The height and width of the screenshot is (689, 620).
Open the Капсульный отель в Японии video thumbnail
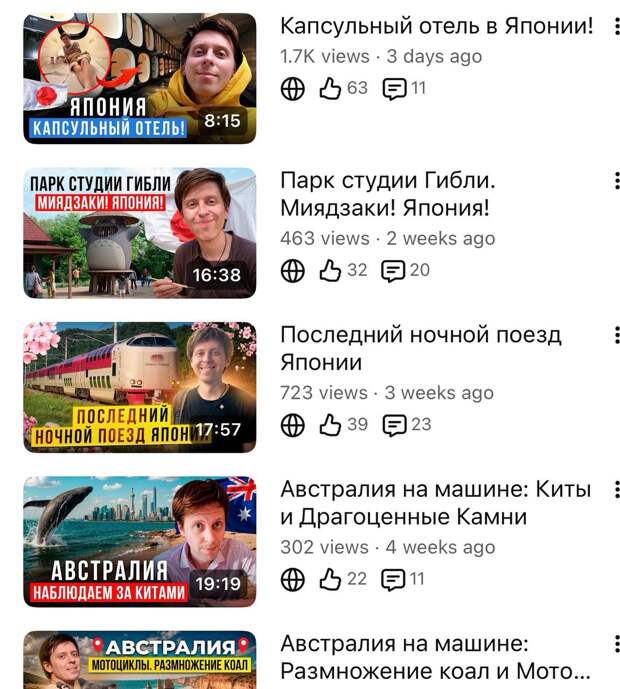(x=139, y=78)
